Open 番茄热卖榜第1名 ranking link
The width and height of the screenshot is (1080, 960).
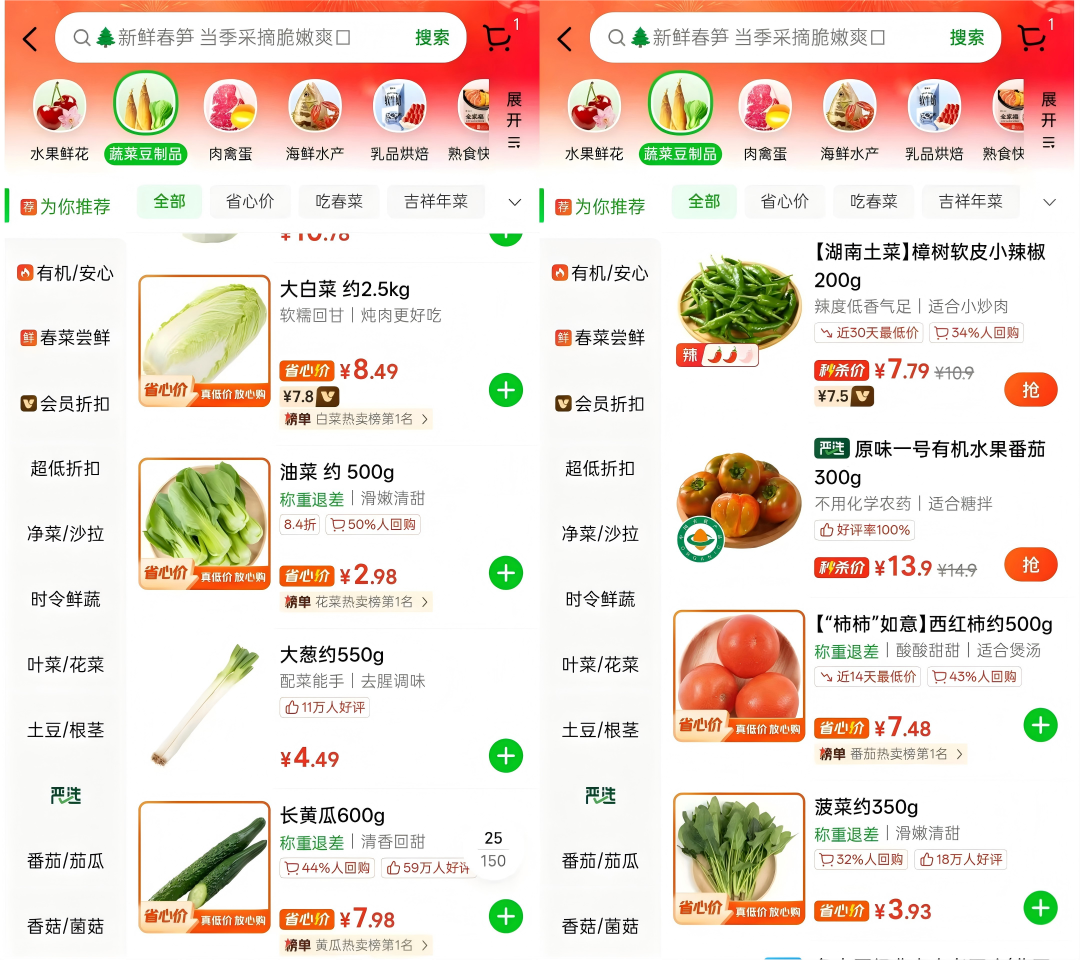(891, 754)
